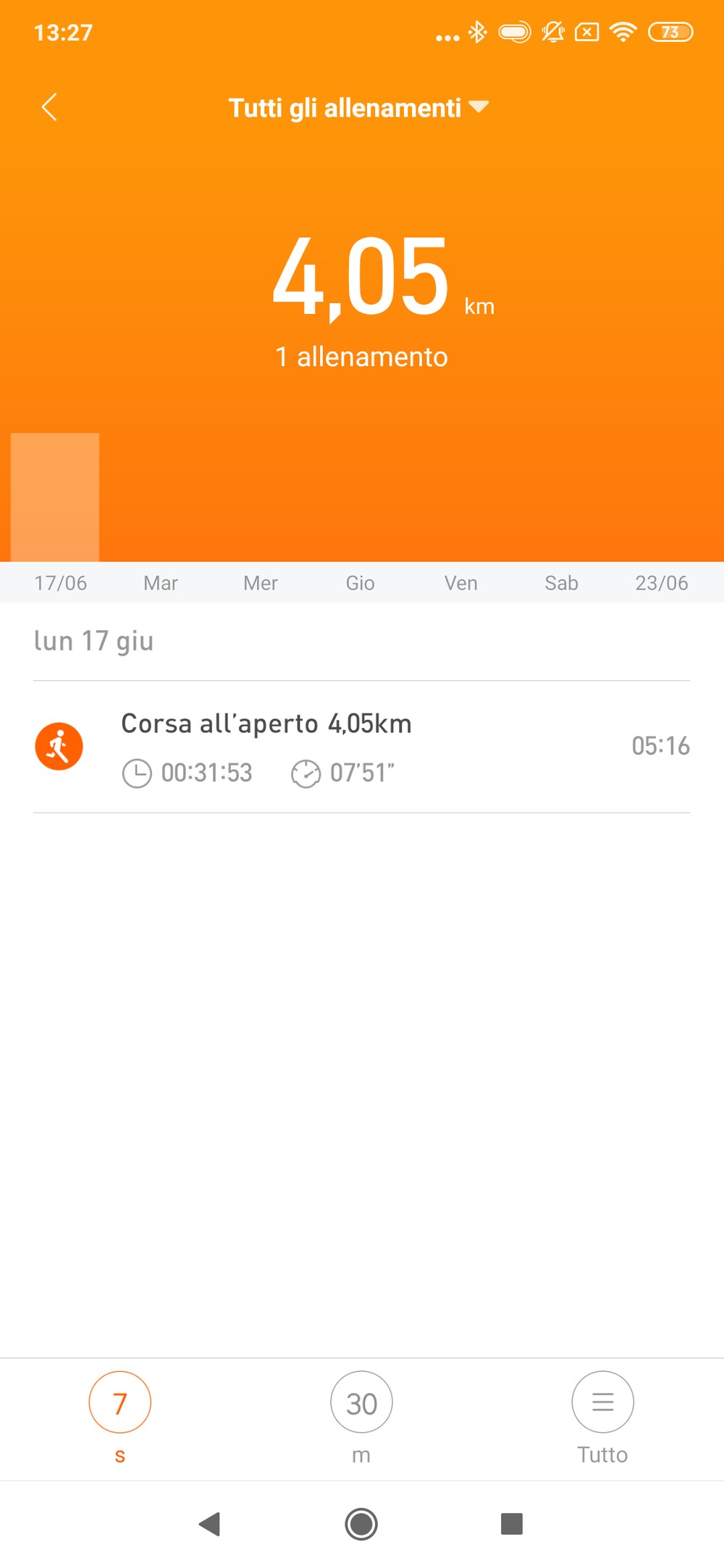Open recent apps with the square button
The width and height of the screenshot is (724, 1568).
click(x=512, y=1524)
